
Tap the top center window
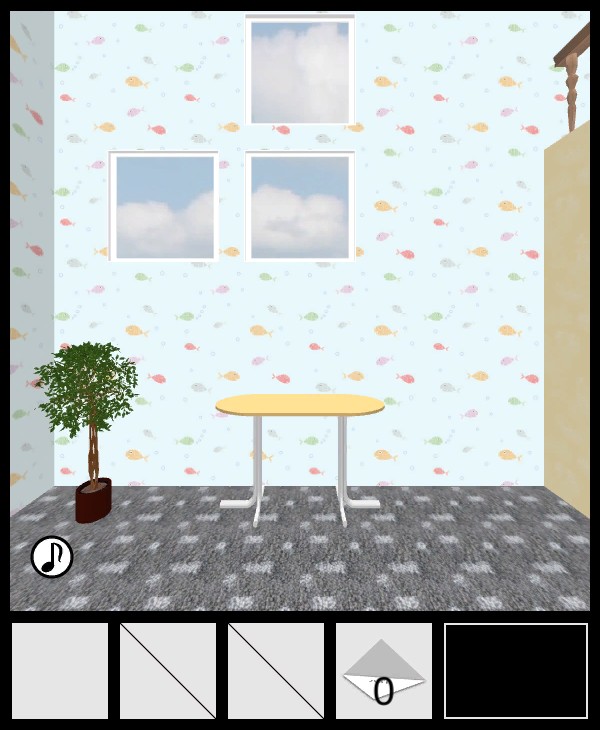(300, 72)
